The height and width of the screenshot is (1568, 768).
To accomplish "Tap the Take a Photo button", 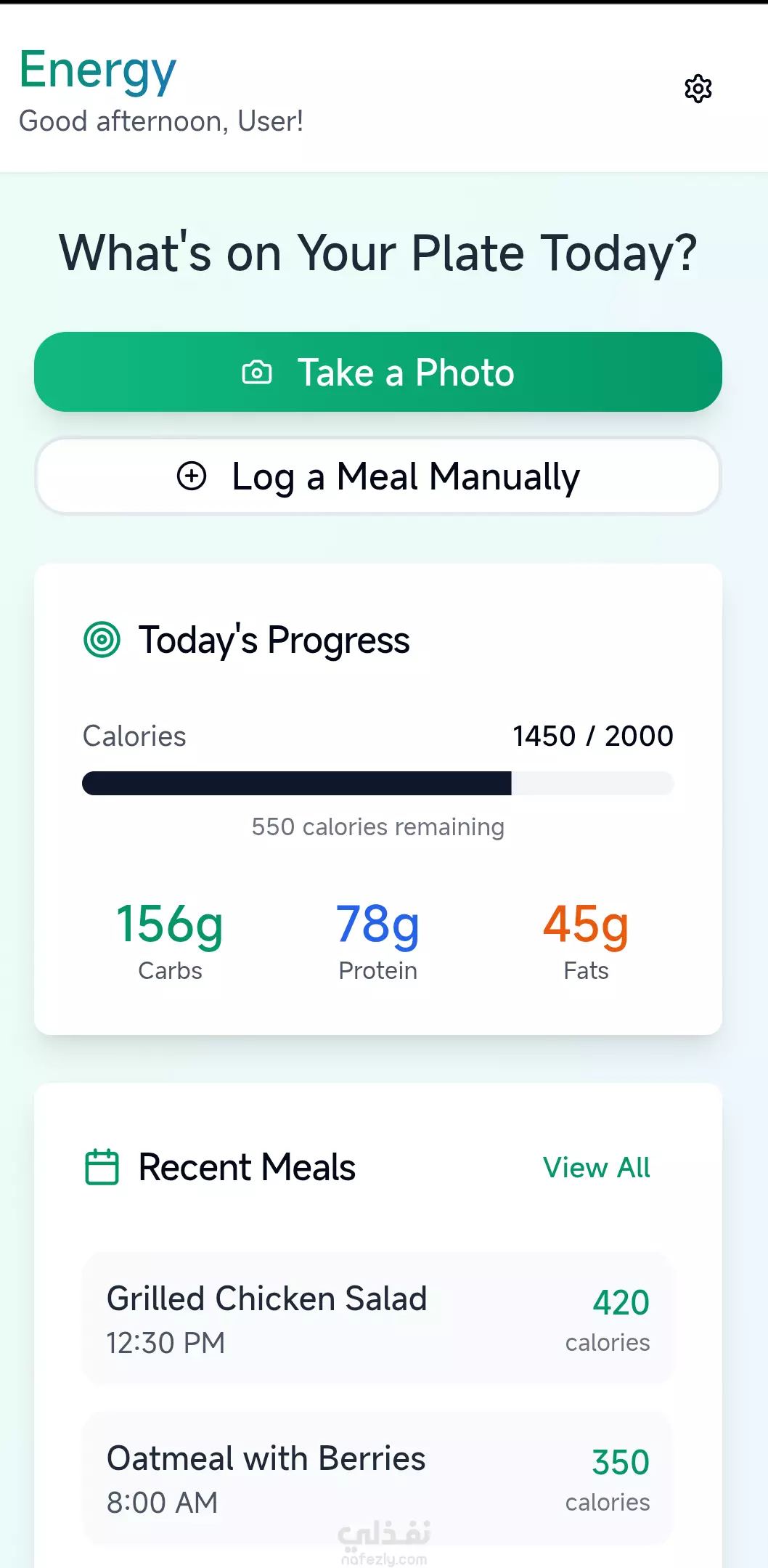I will (378, 372).
